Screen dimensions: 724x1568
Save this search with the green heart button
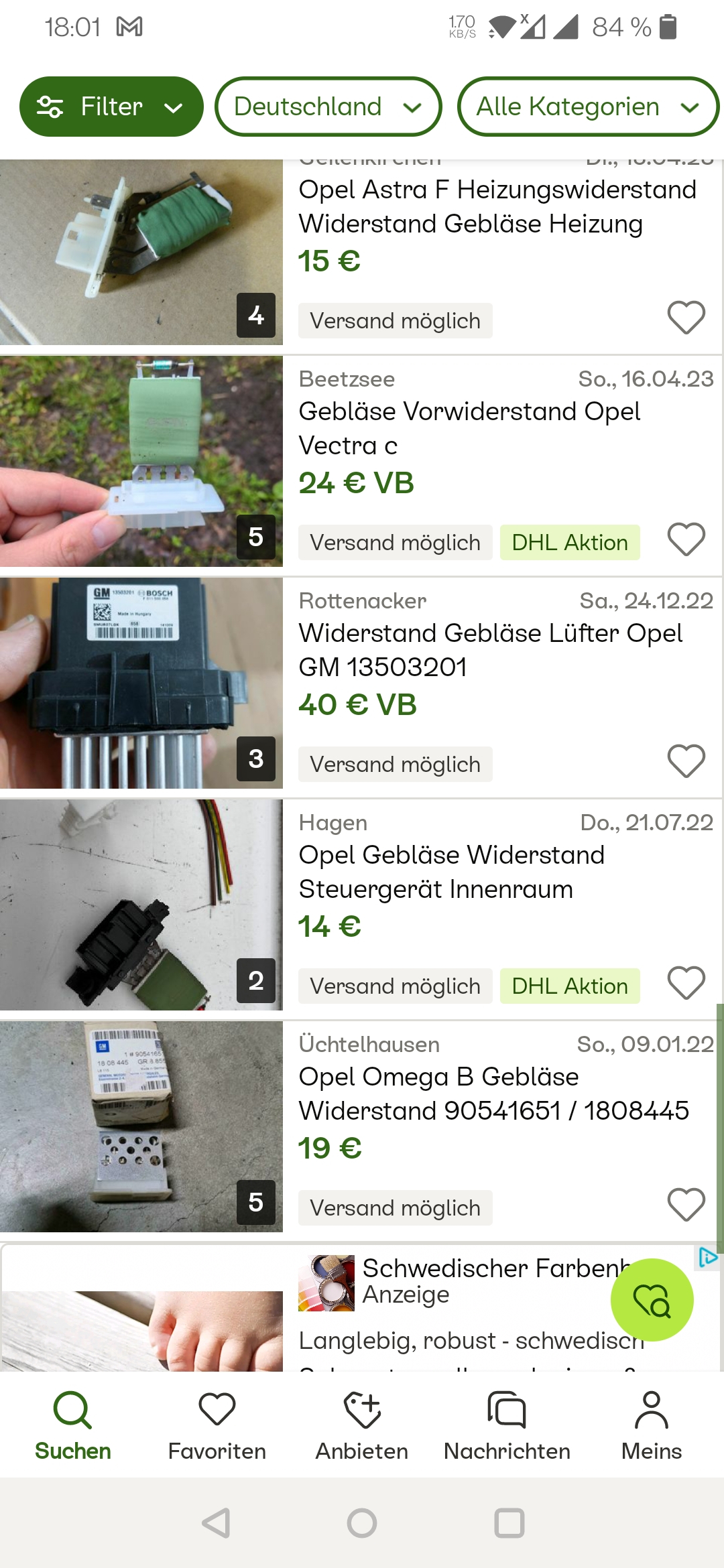tap(652, 1300)
